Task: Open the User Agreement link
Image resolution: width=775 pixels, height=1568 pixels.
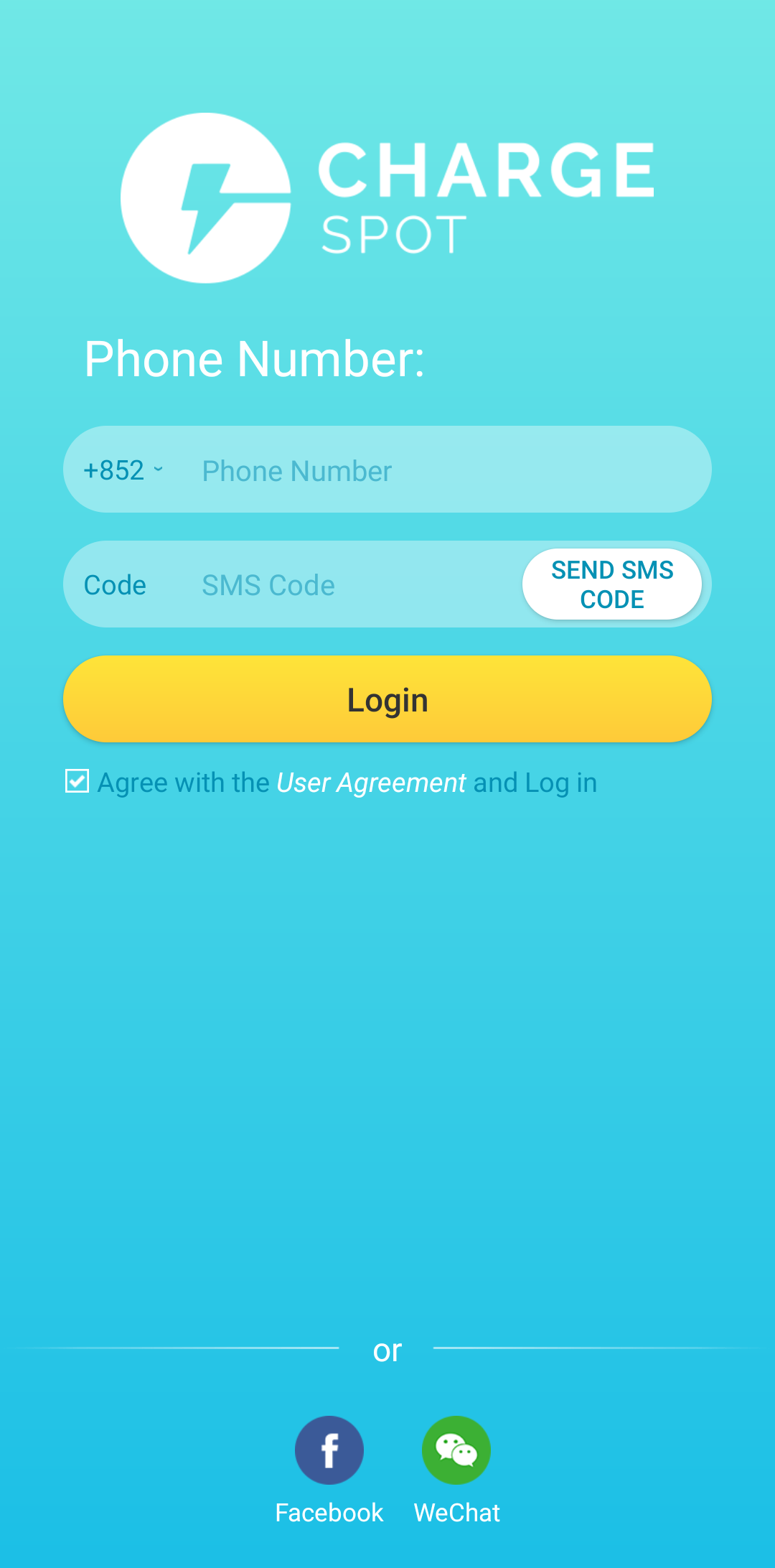Action: click(x=371, y=783)
